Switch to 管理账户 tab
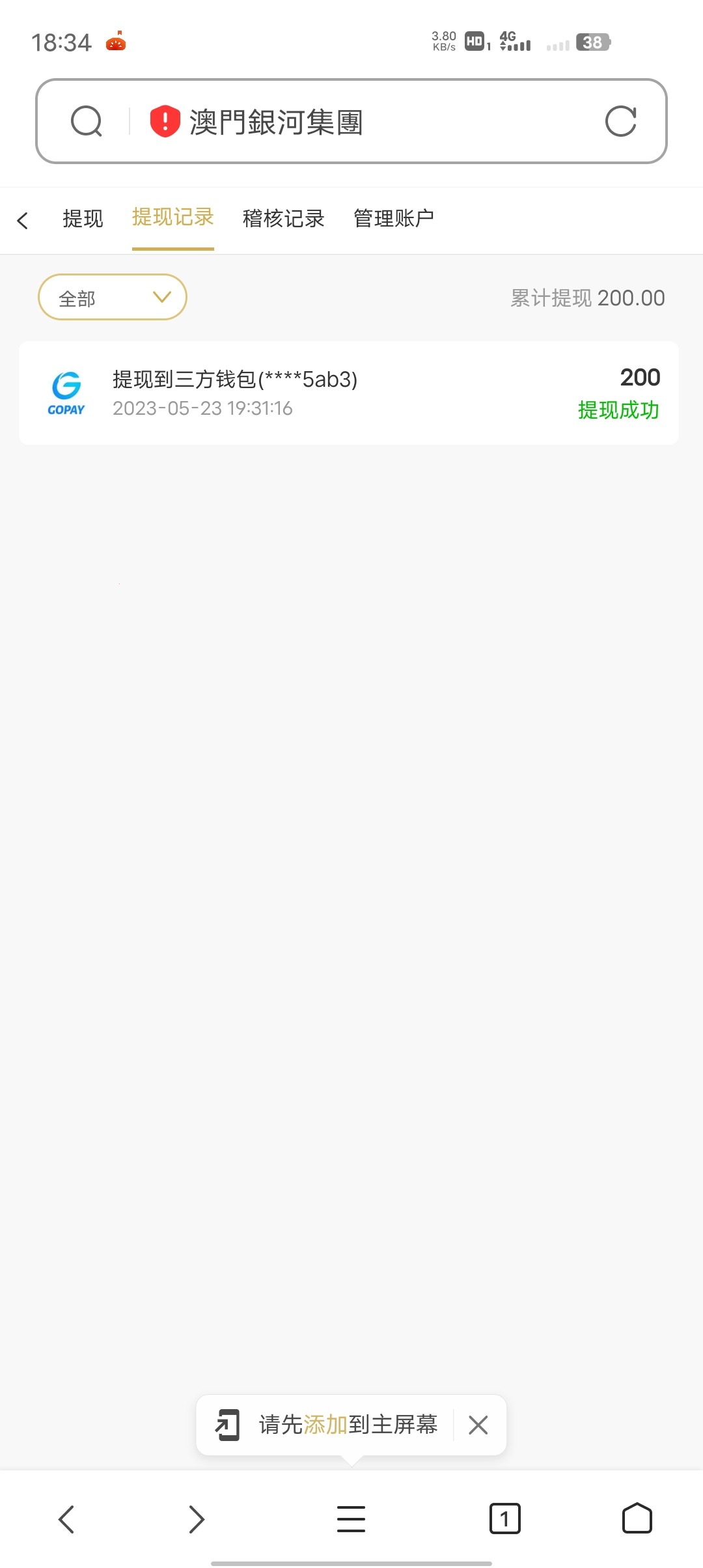Screen dimensions: 703x1568 click(x=394, y=219)
